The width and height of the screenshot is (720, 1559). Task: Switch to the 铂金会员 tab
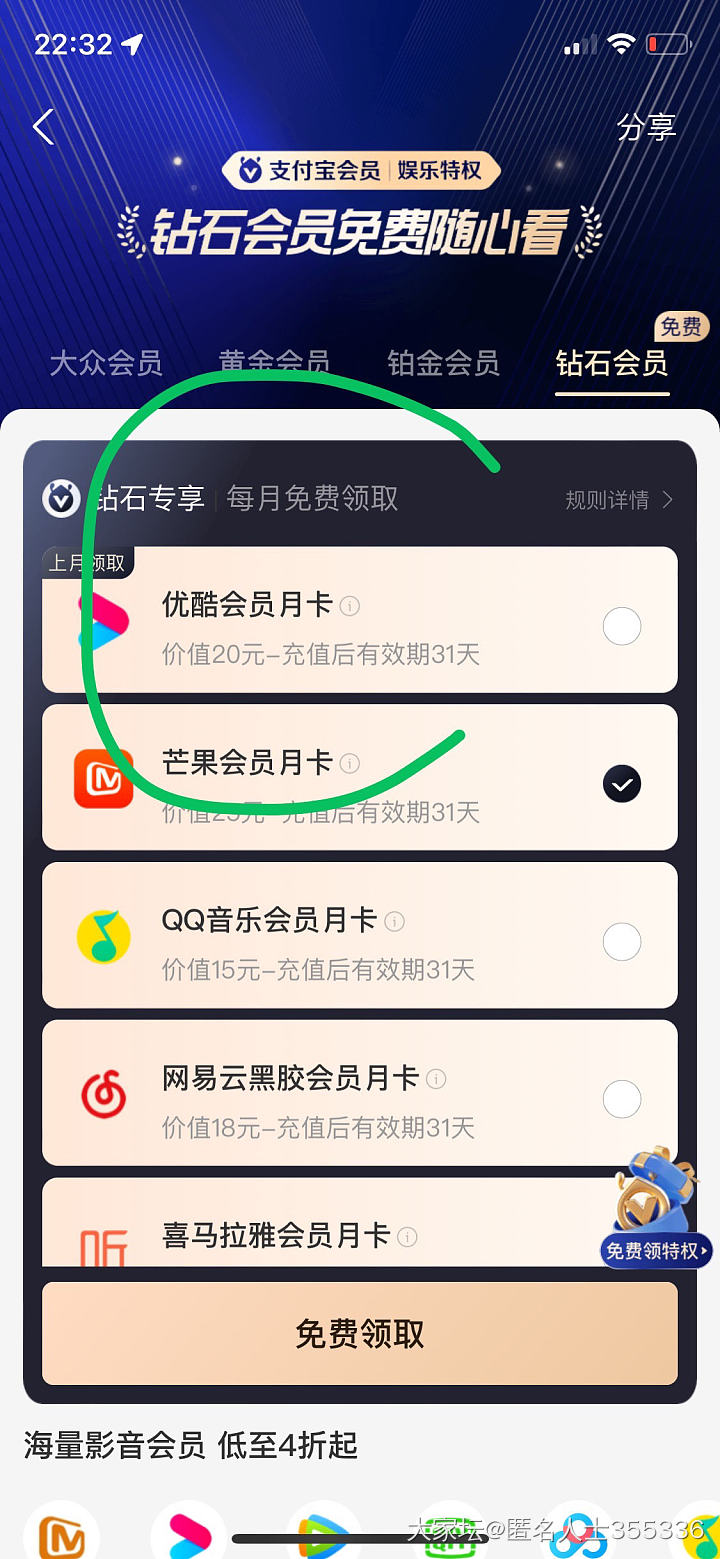(443, 363)
